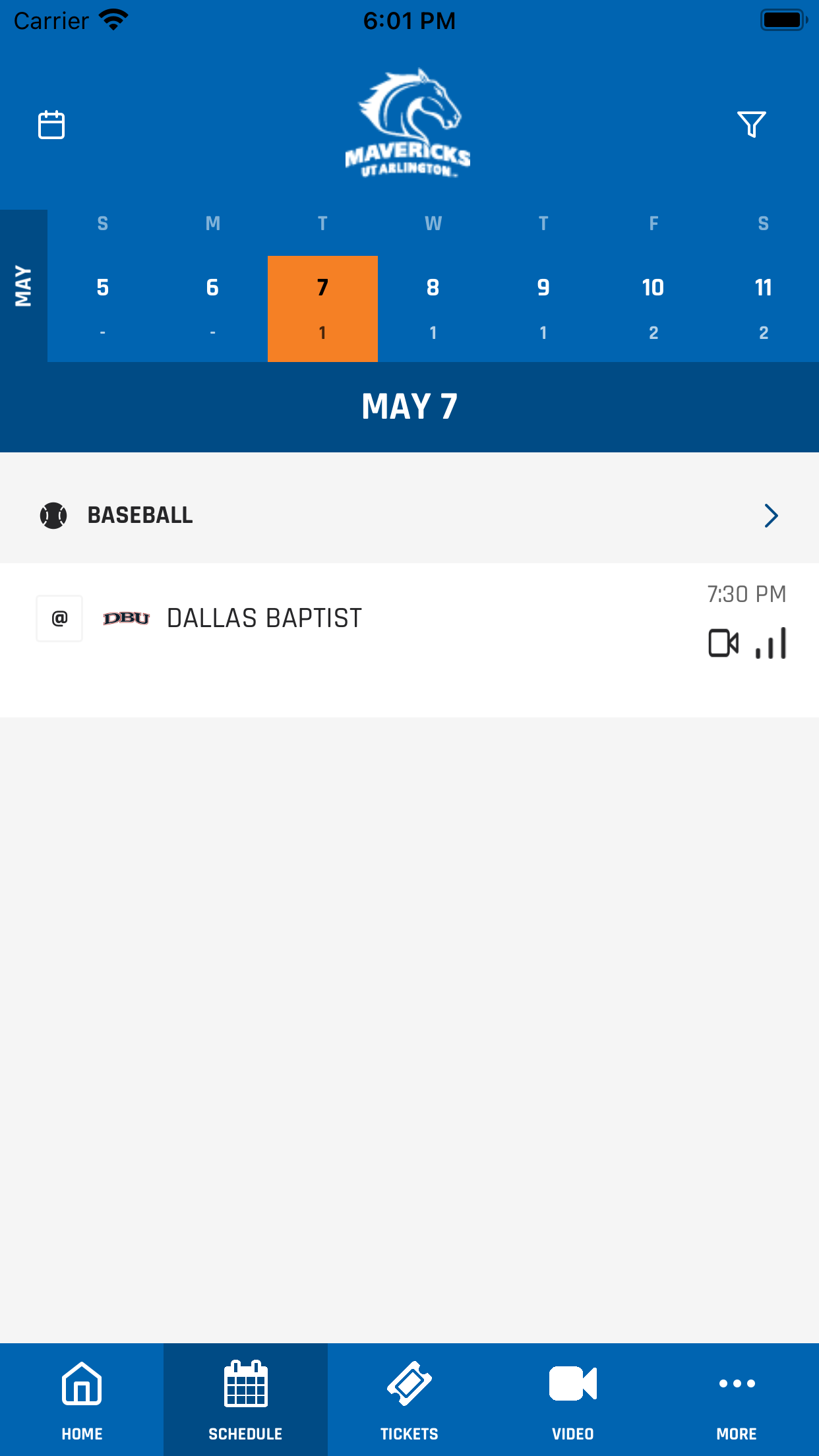Open the Baseball section

coord(409,515)
